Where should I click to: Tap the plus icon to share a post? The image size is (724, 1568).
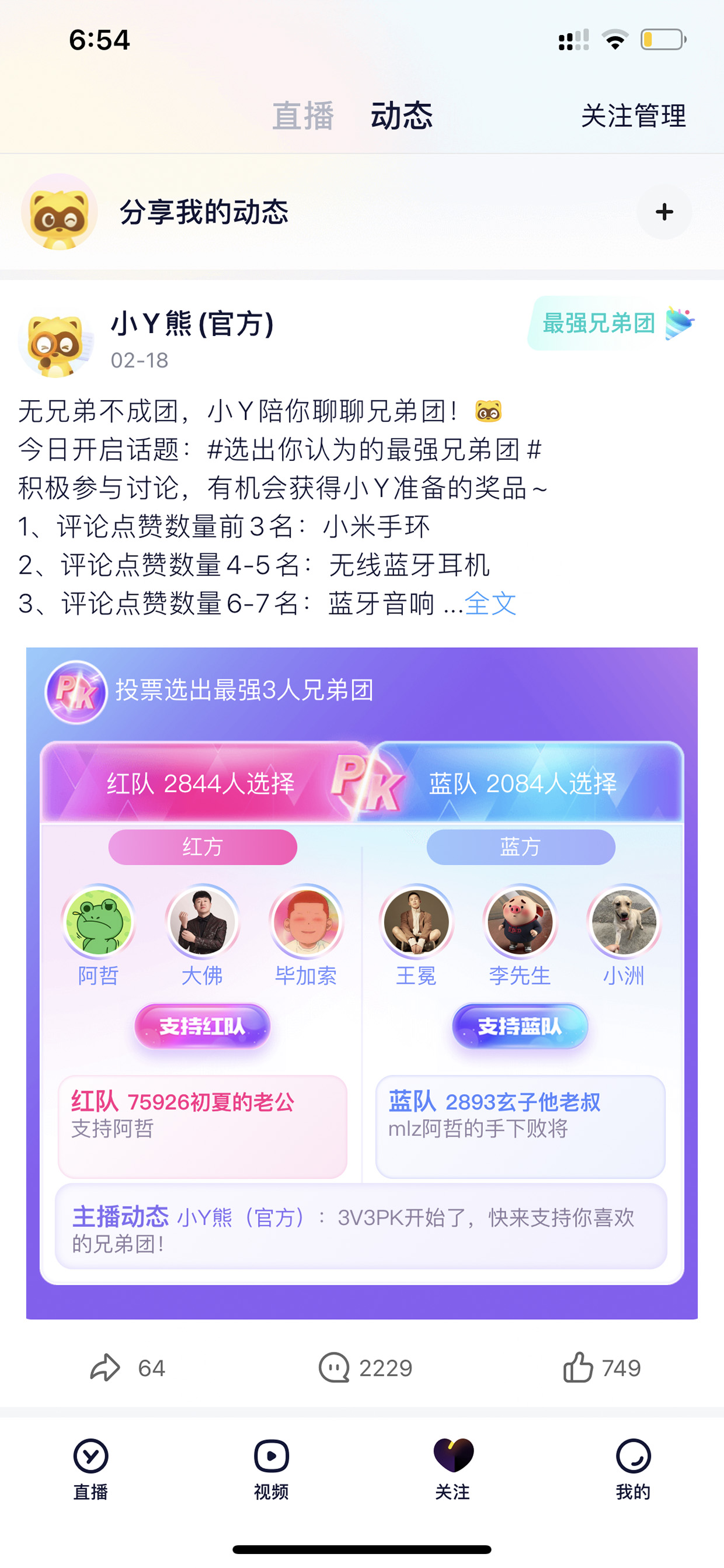(664, 212)
